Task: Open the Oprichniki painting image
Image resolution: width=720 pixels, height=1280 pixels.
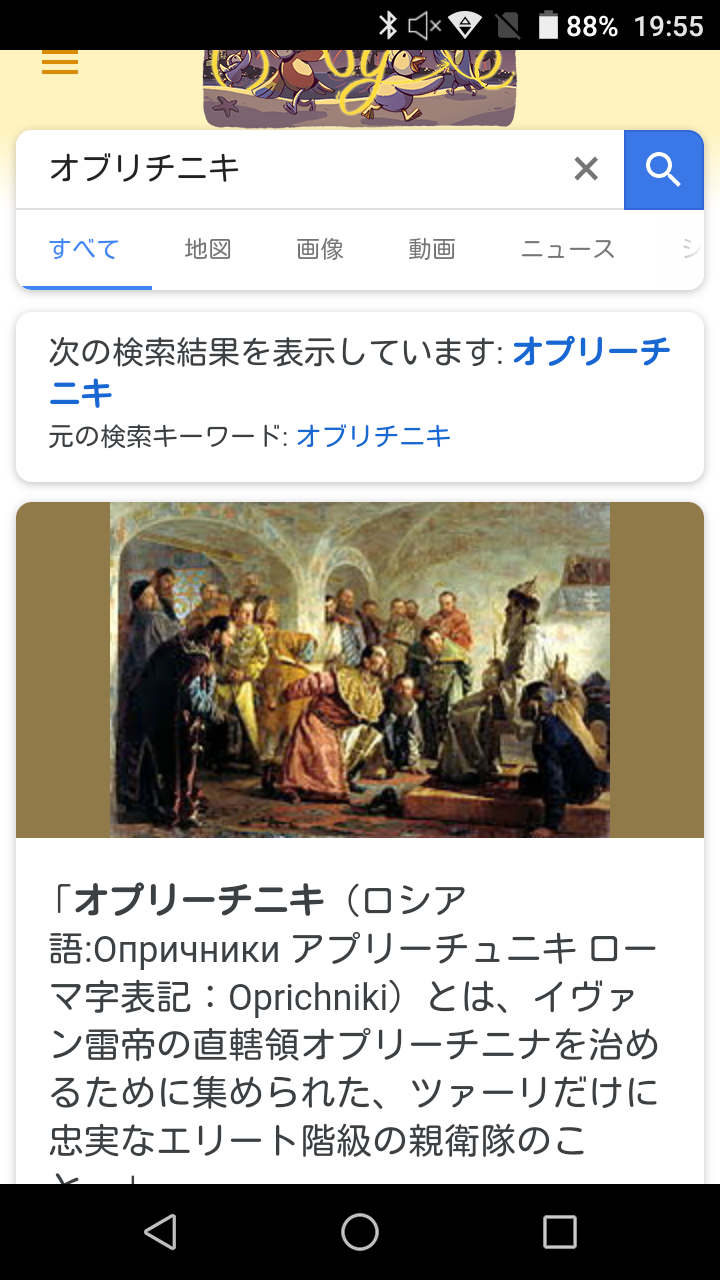Action: [x=360, y=669]
